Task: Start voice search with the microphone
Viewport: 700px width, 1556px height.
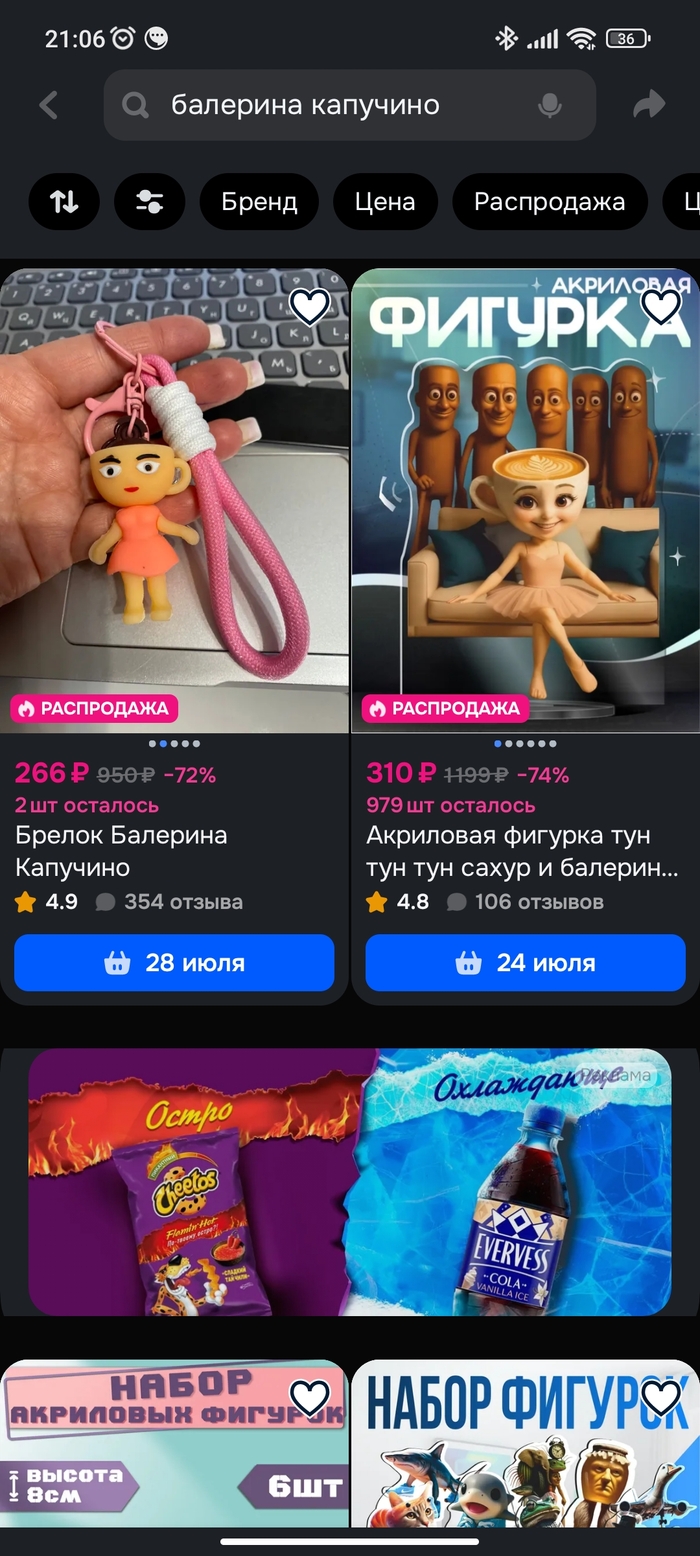Action: pyautogui.click(x=549, y=105)
